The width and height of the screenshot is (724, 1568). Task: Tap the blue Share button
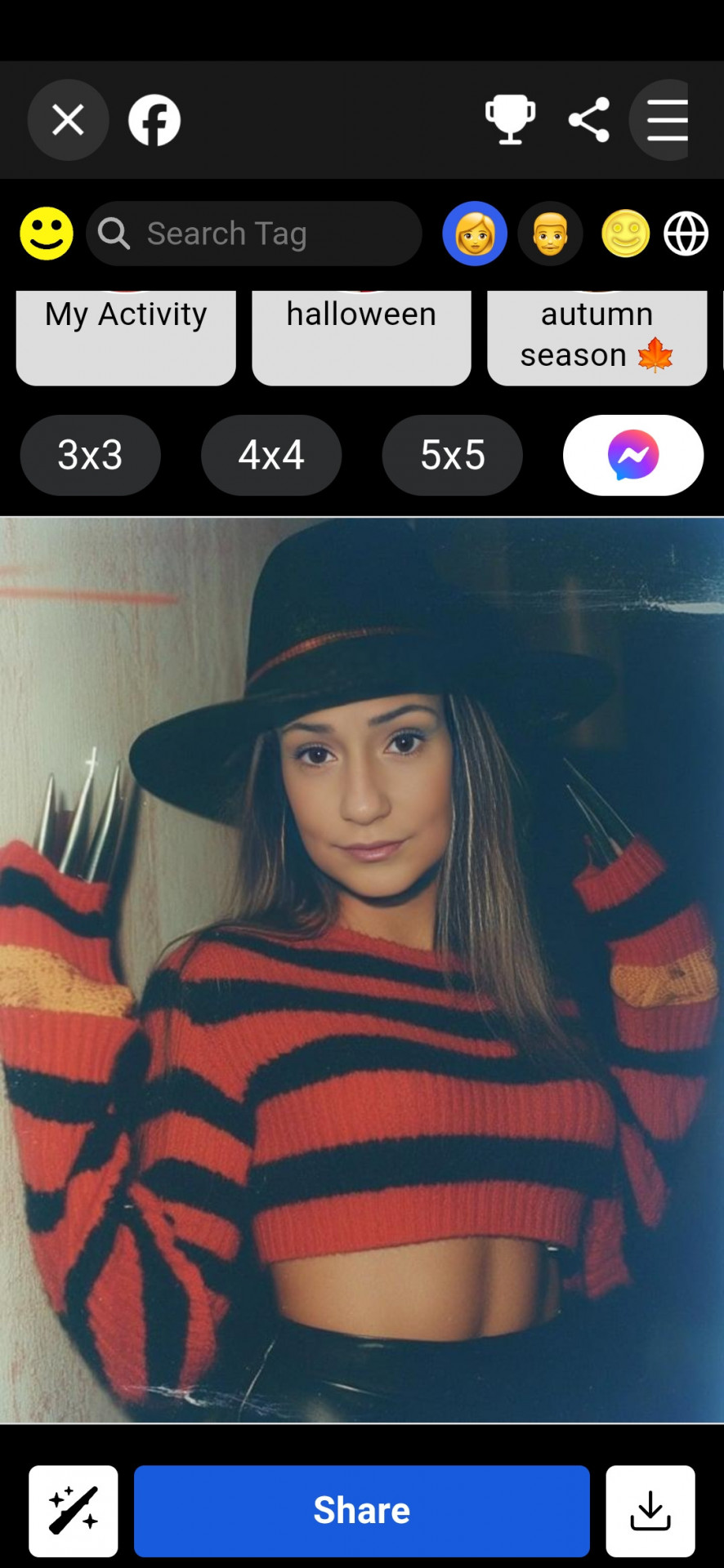tap(362, 1511)
